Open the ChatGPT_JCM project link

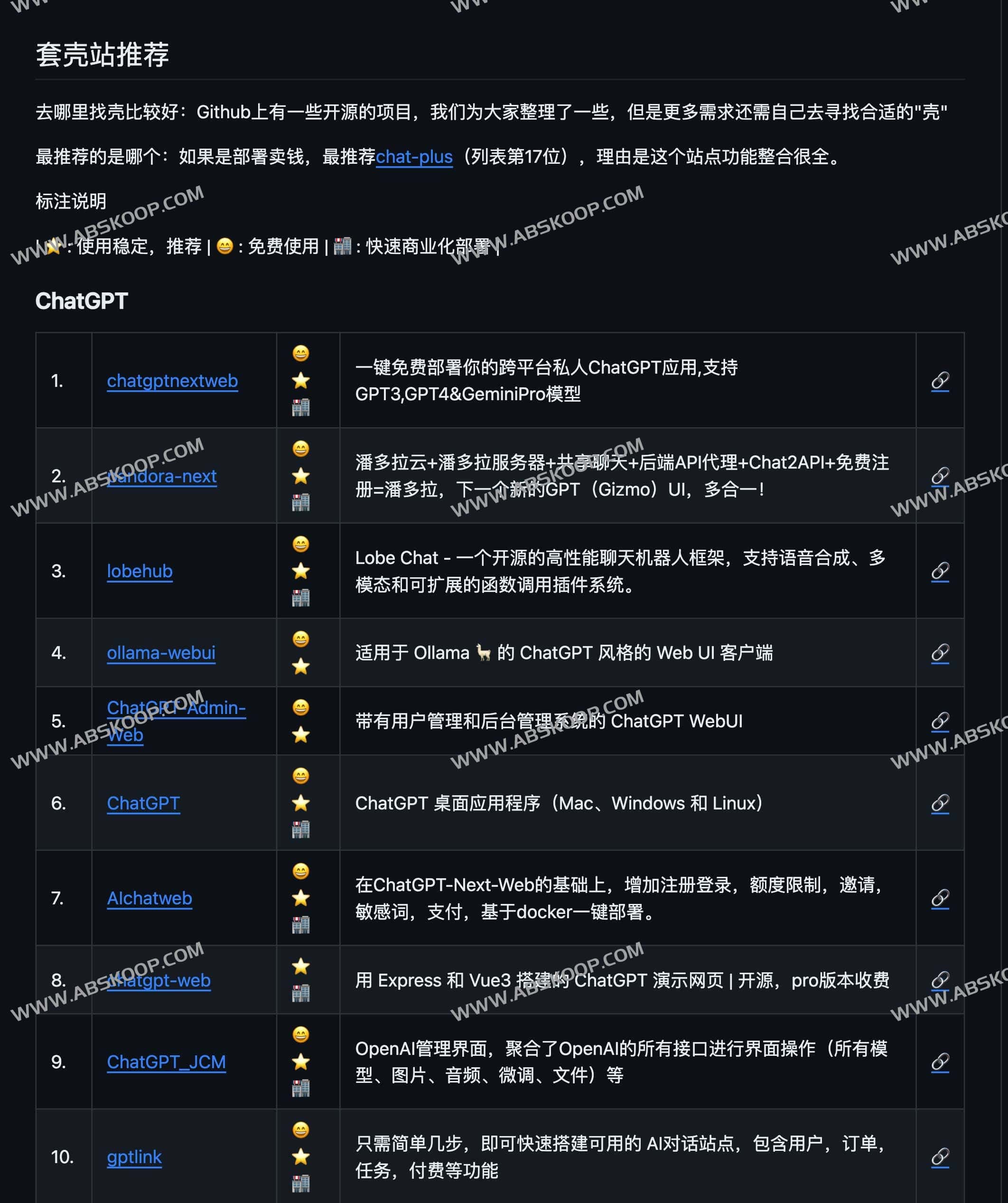click(166, 1062)
